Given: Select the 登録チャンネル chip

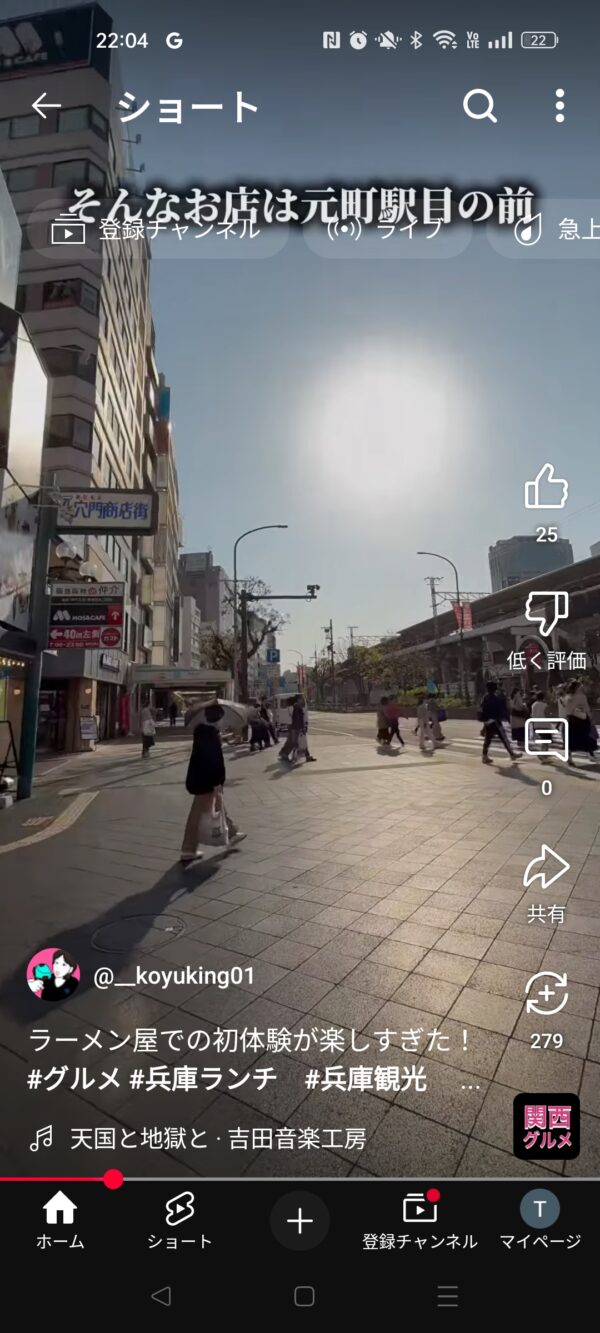Looking at the screenshot, I should pos(159,229).
